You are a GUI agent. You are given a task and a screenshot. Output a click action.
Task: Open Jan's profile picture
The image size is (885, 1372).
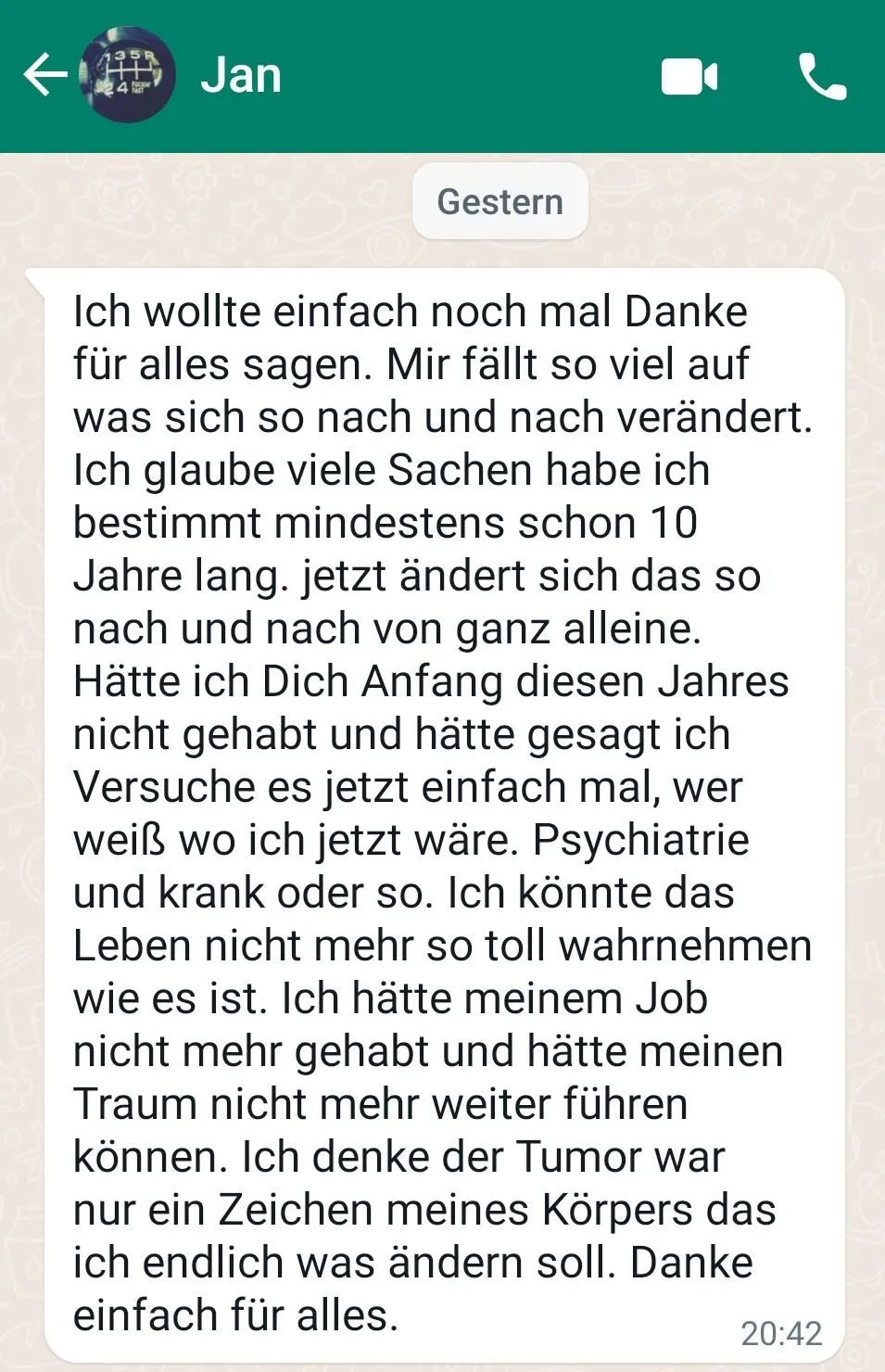click(125, 75)
